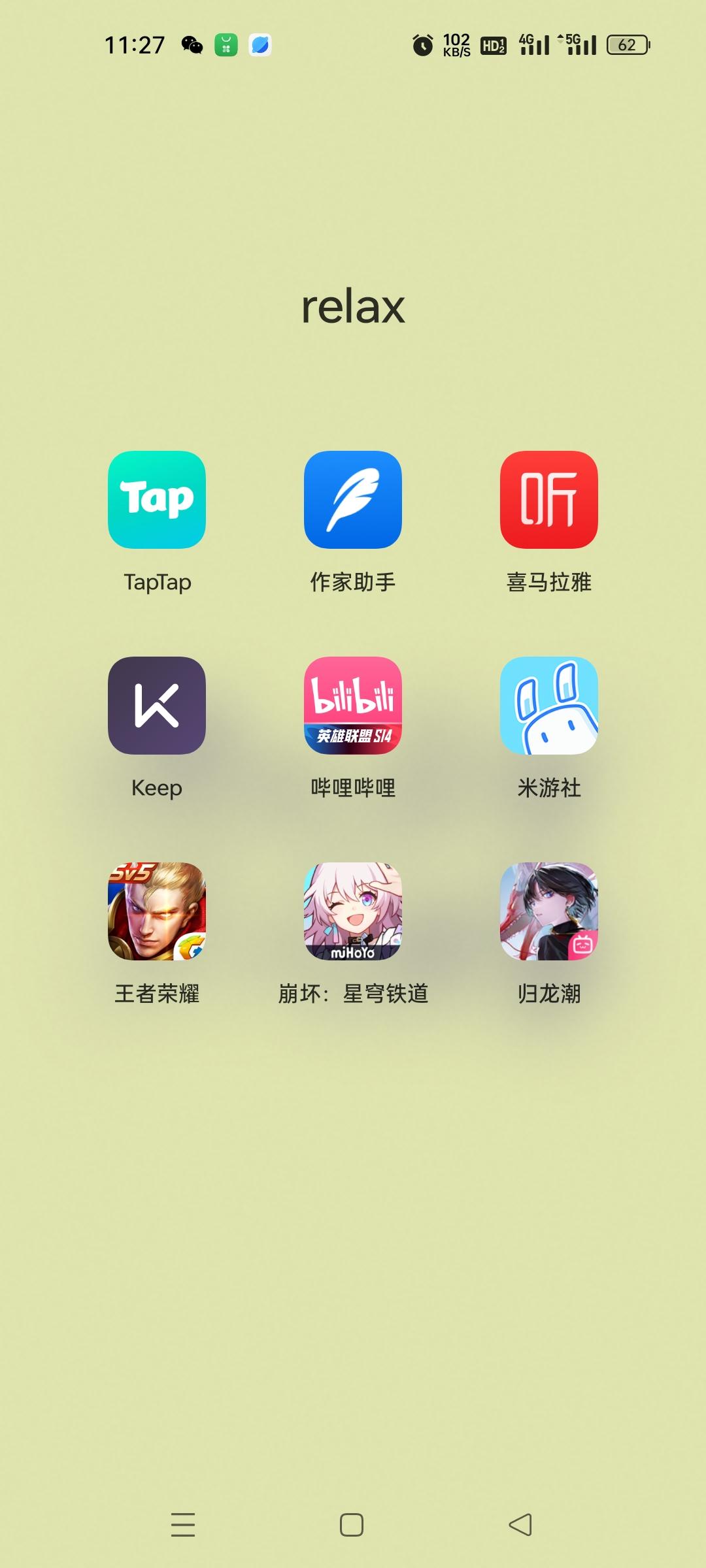Screen dimensions: 706x1568
Task: Start Honkai: Star Rail
Action: (x=352, y=912)
